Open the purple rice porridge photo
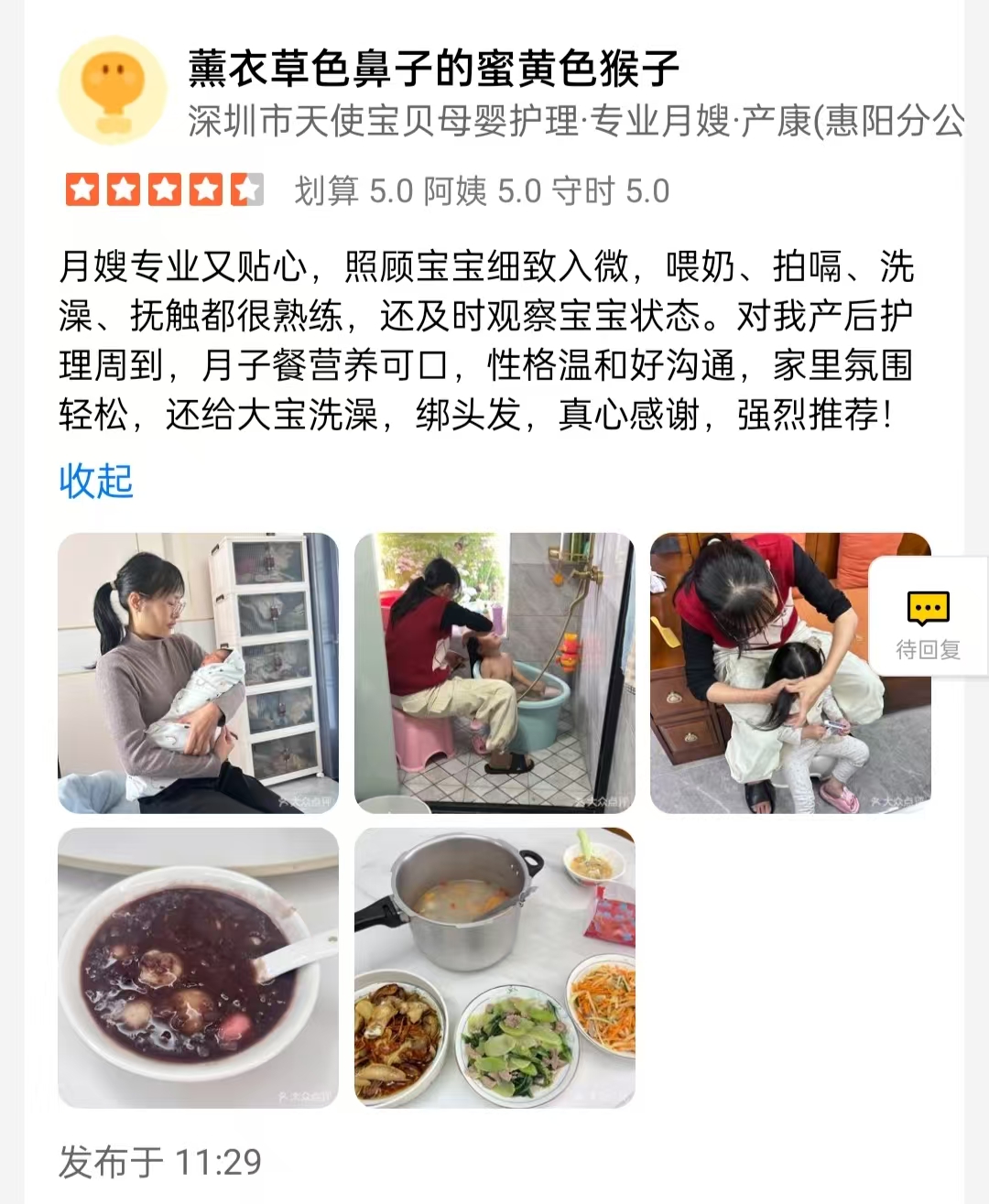Screen dimensions: 989x1204 point(198,968)
